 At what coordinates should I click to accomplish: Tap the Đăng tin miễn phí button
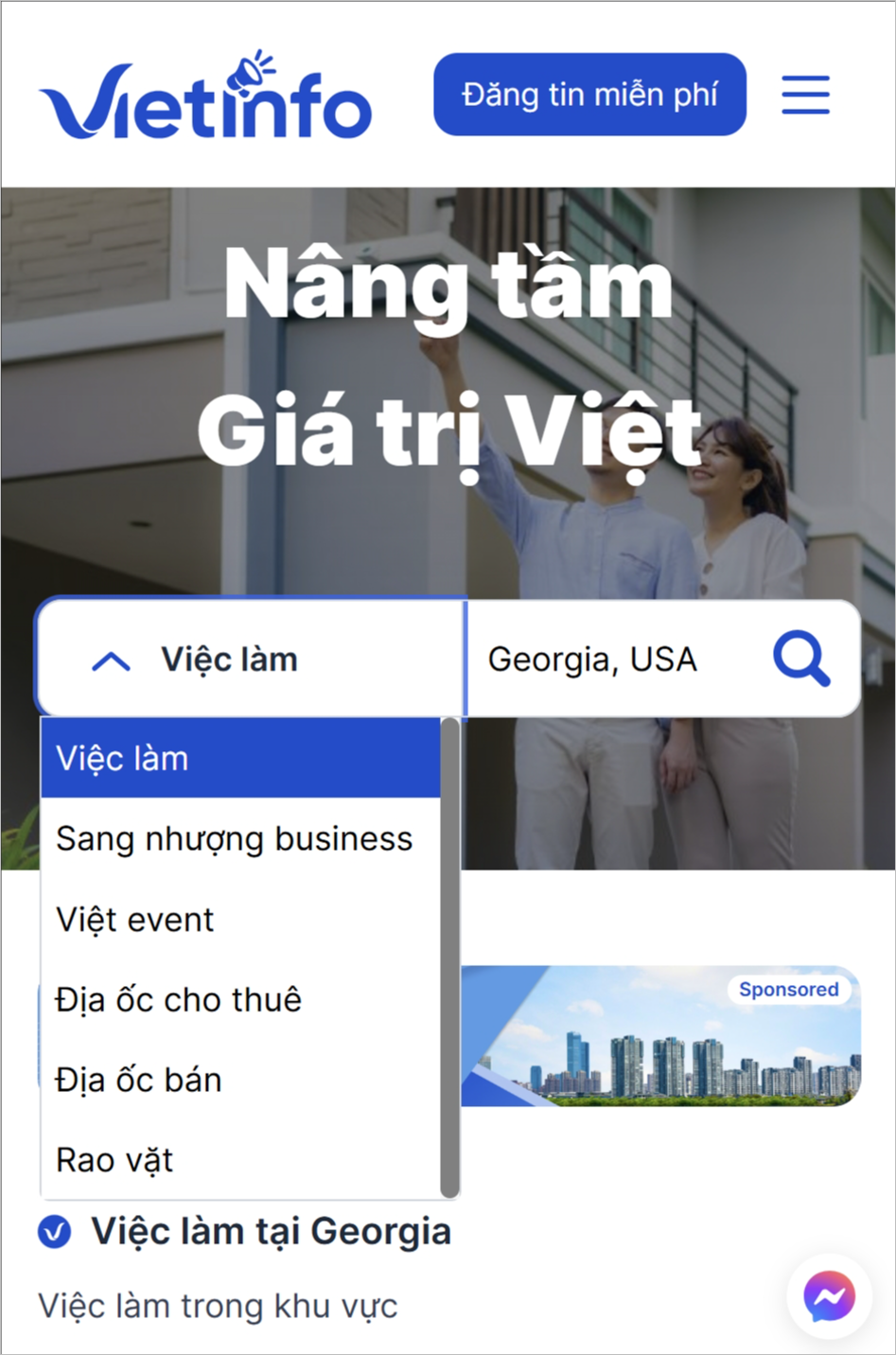589,95
